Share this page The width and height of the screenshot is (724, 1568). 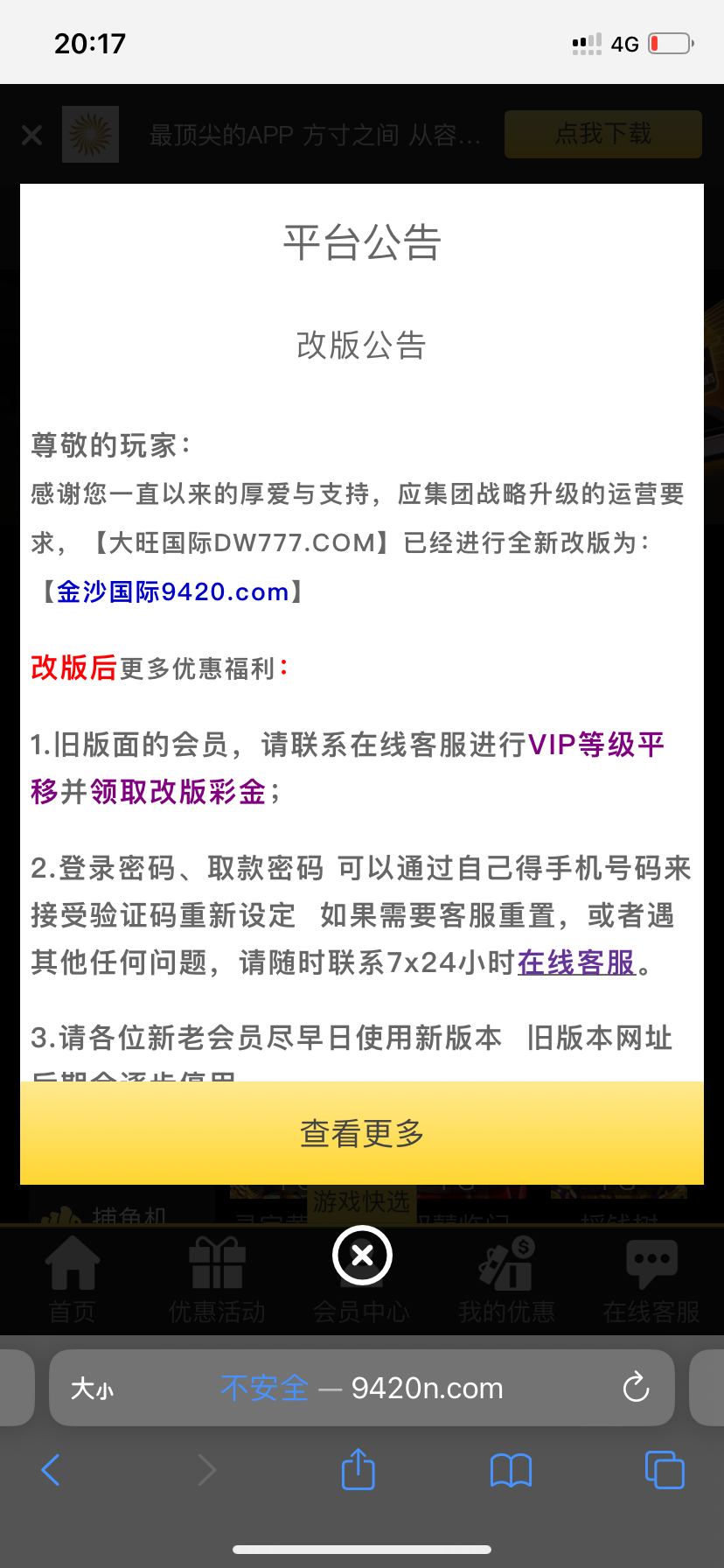pyautogui.click(x=358, y=1469)
